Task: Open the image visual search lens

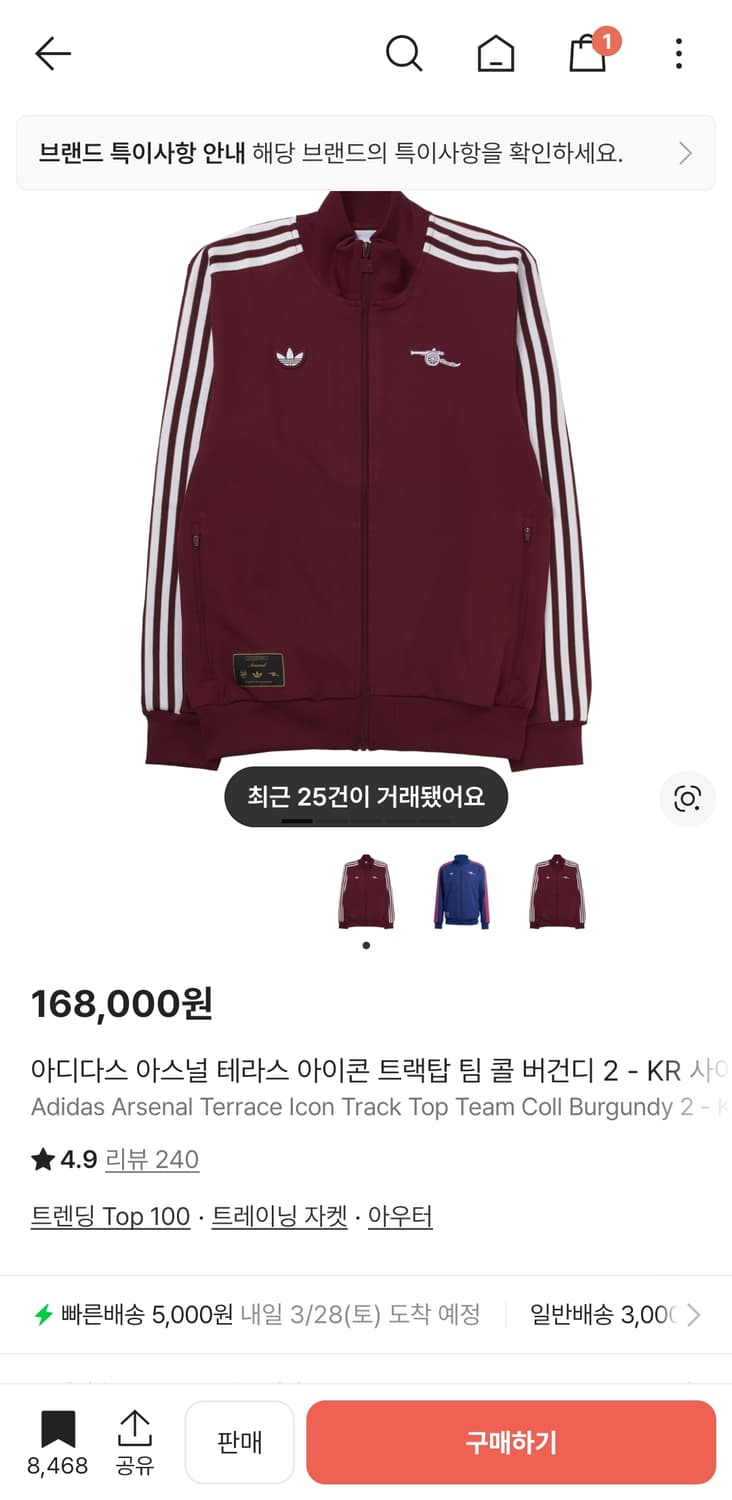Action: 687,800
